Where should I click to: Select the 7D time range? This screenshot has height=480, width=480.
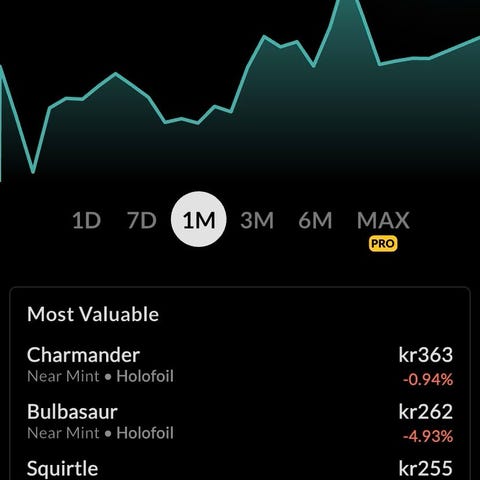click(142, 220)
